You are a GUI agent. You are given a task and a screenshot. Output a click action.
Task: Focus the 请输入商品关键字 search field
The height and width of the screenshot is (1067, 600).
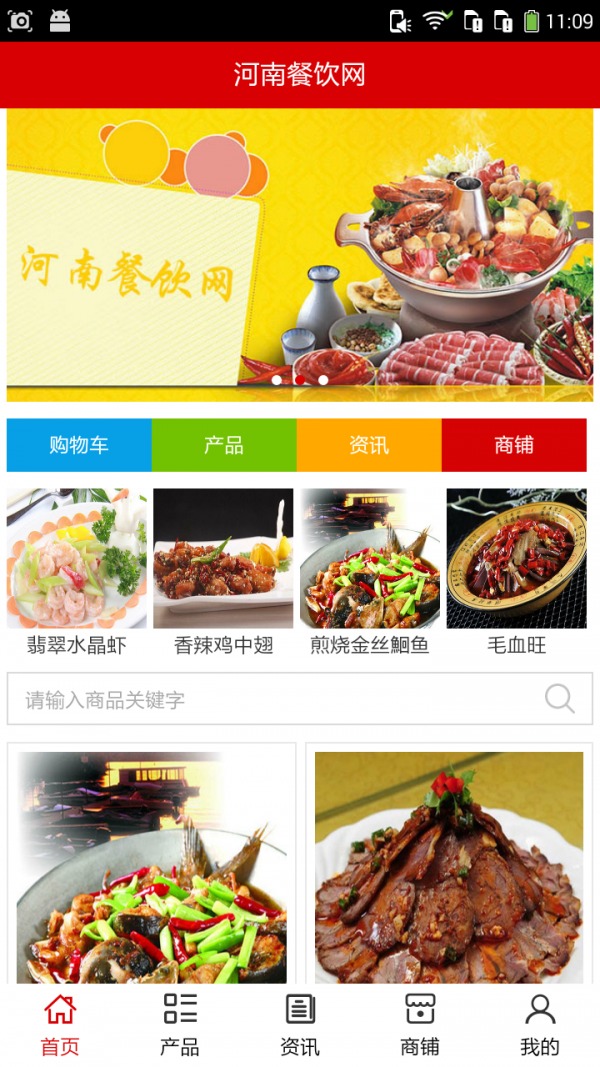pos(270,699)
